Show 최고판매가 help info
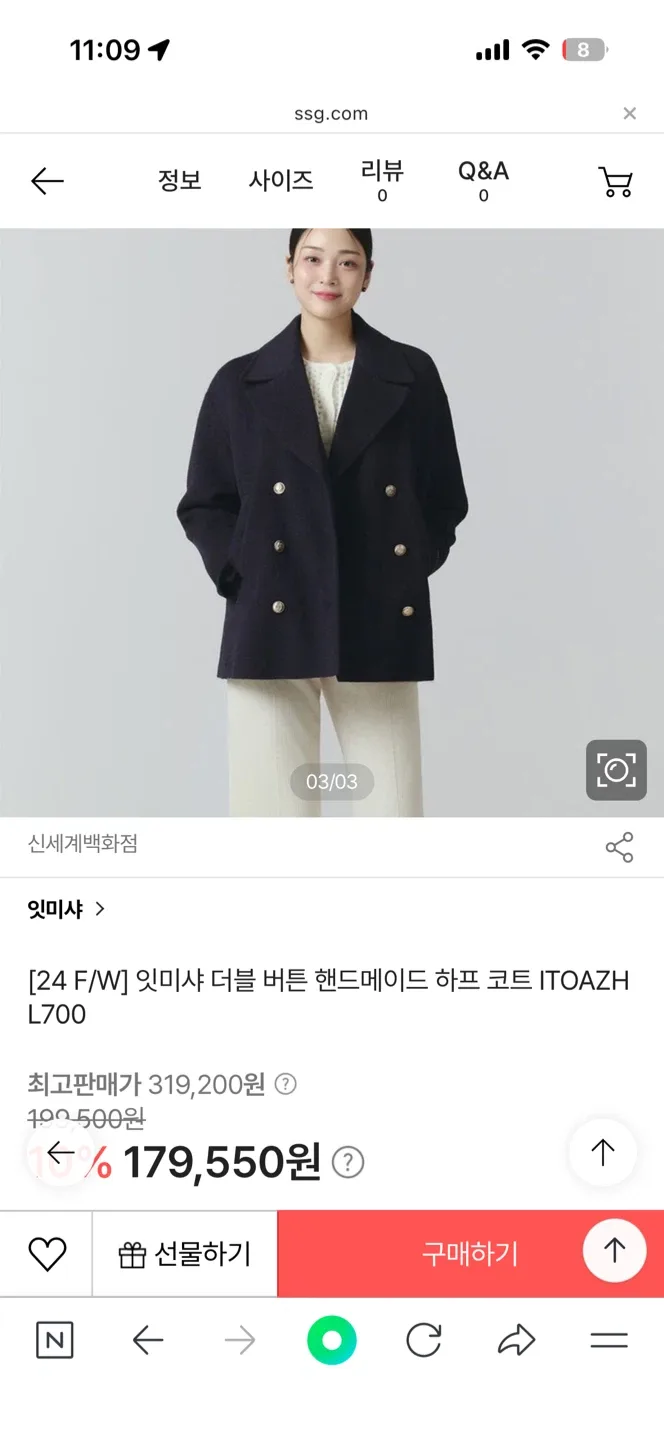 [x=286, y=1084]
